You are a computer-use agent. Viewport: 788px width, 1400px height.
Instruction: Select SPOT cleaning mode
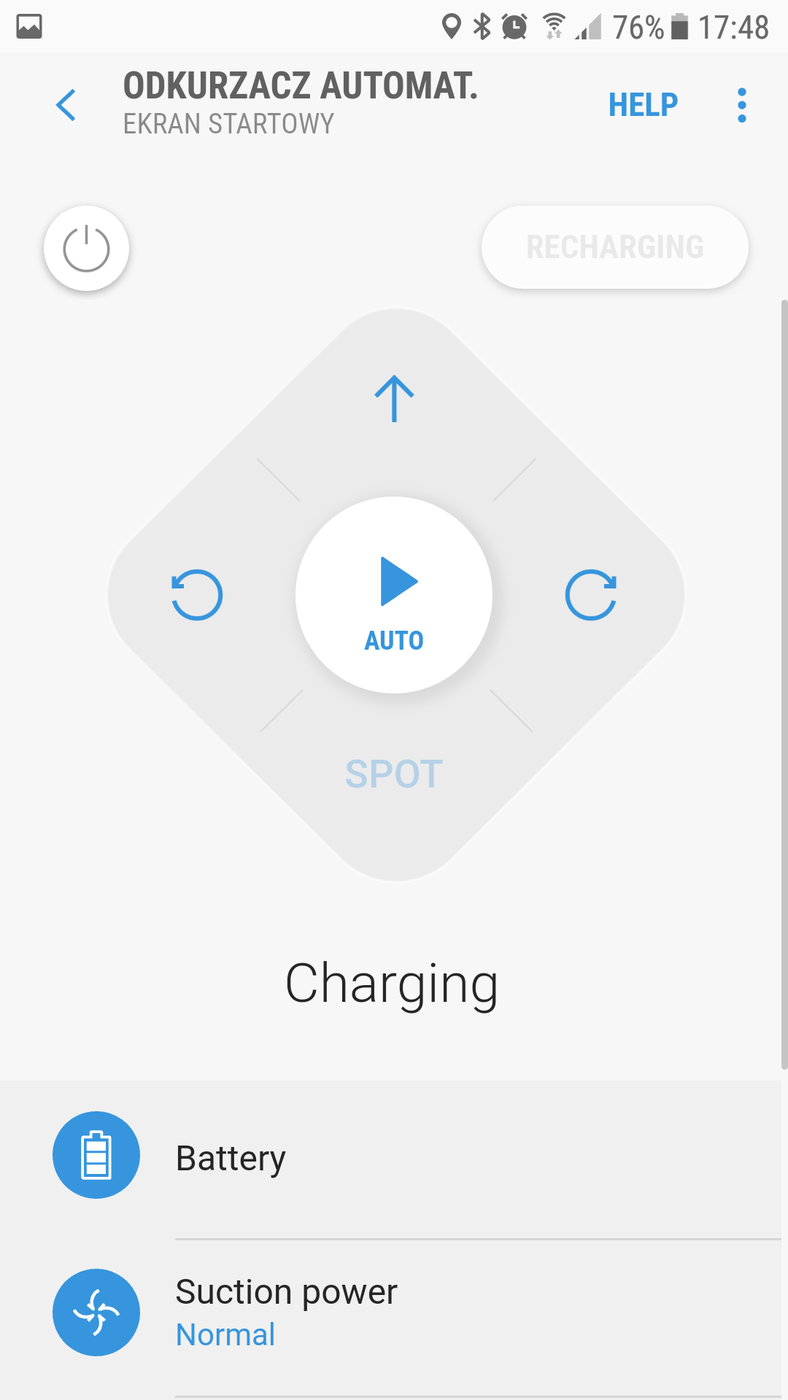point(394,774)
